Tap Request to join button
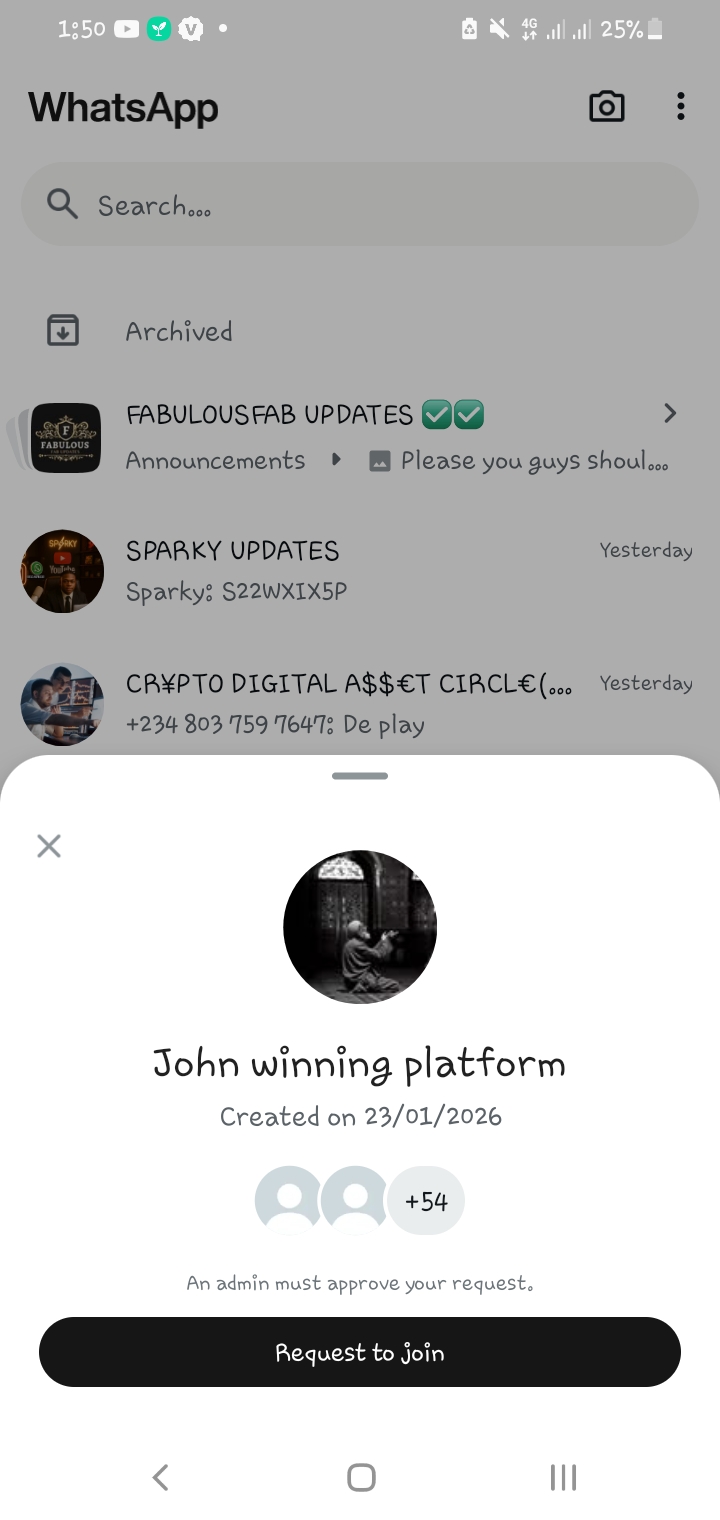The width and height of the screenshot is (720, 1520). click(360, 1352)
